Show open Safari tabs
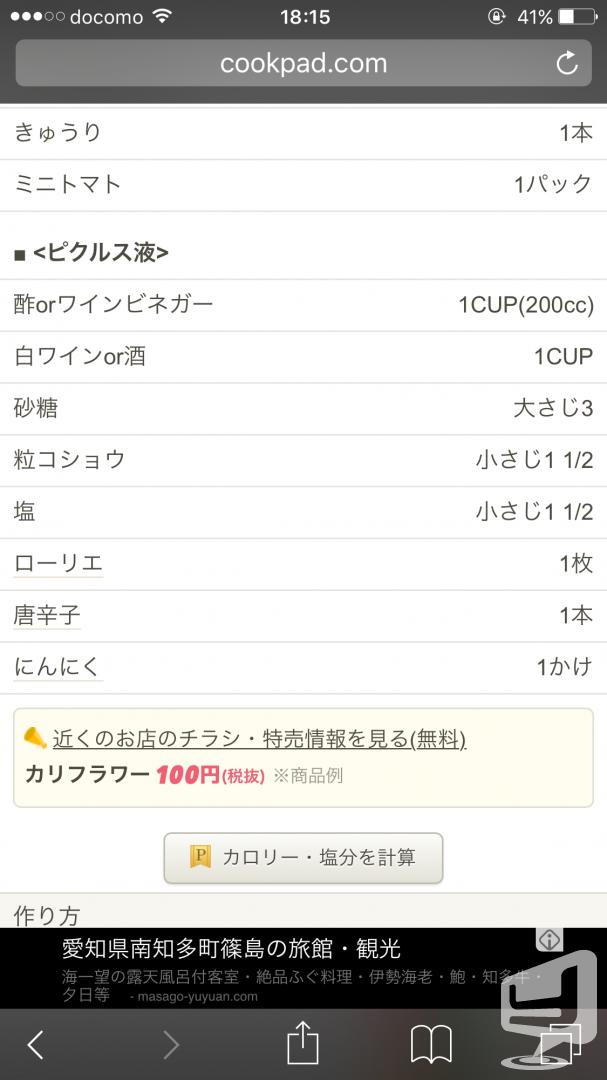607x1080 pixels. (x=559, y=1044)
